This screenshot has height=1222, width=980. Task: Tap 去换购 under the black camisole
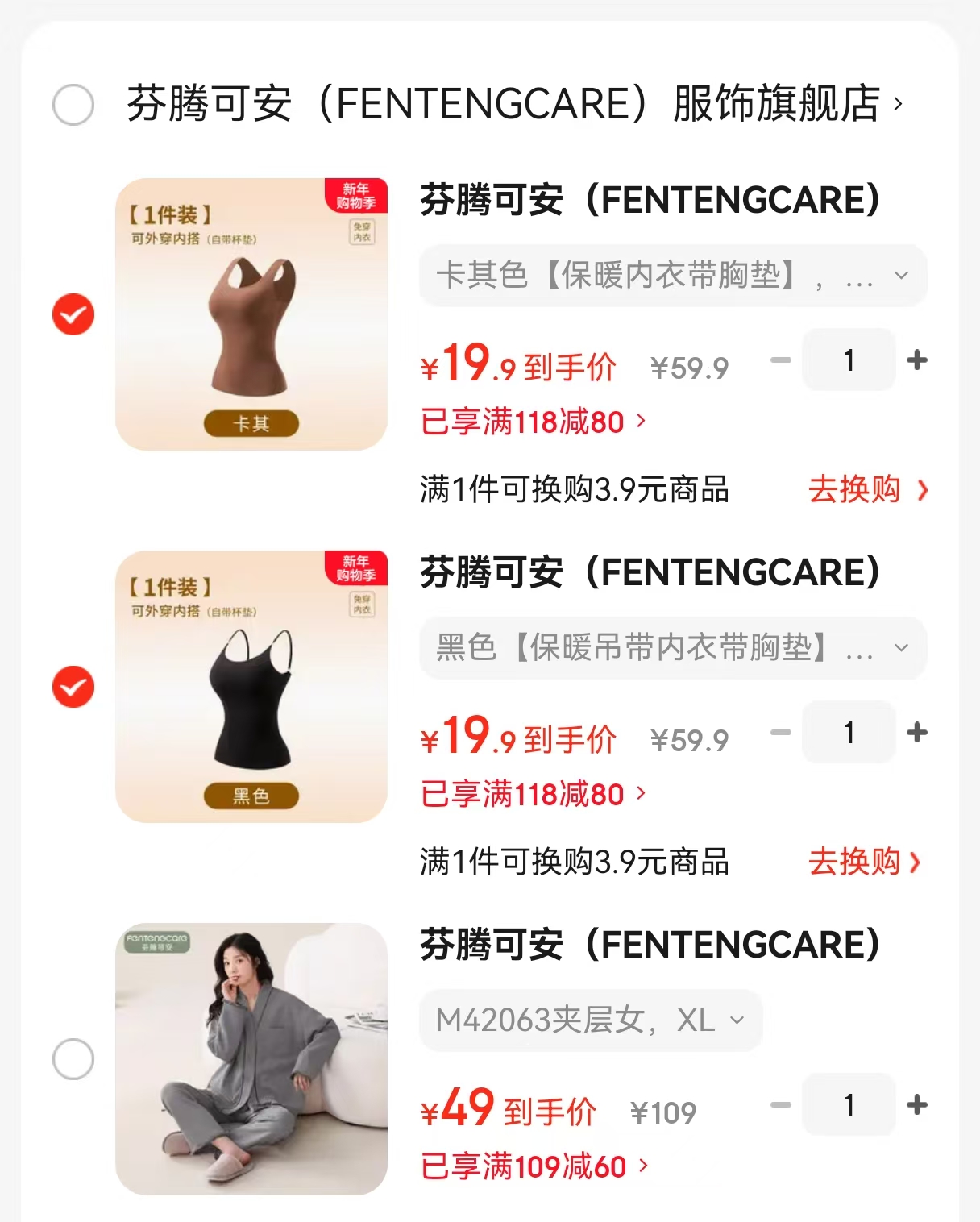[864, 862]
